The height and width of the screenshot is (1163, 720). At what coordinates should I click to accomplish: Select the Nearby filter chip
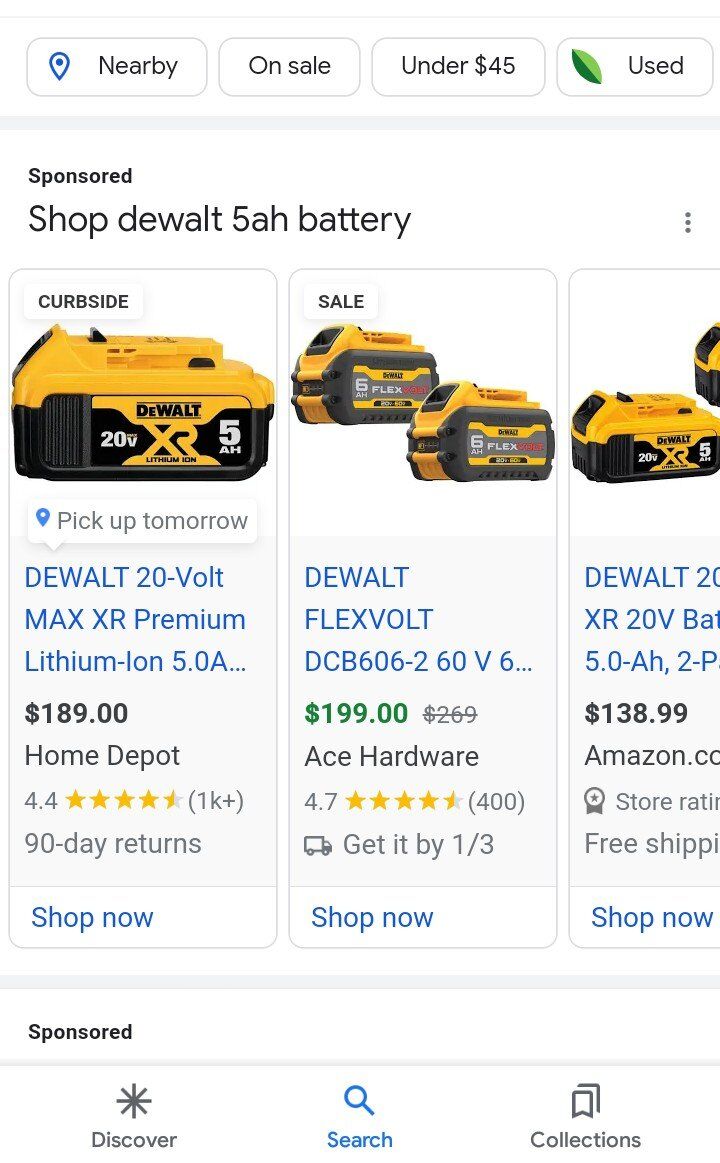116,67
